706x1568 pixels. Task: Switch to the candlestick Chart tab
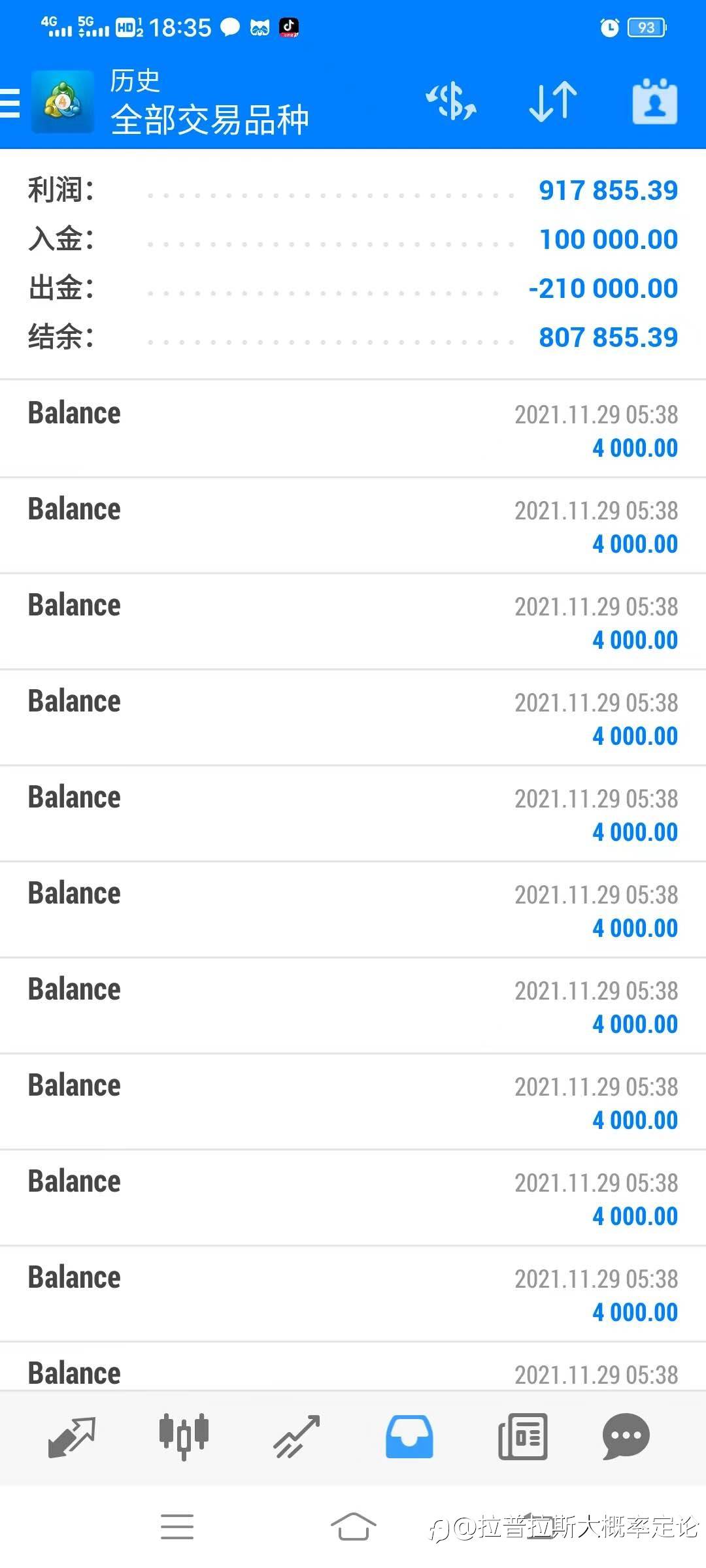coord(184,1436)
